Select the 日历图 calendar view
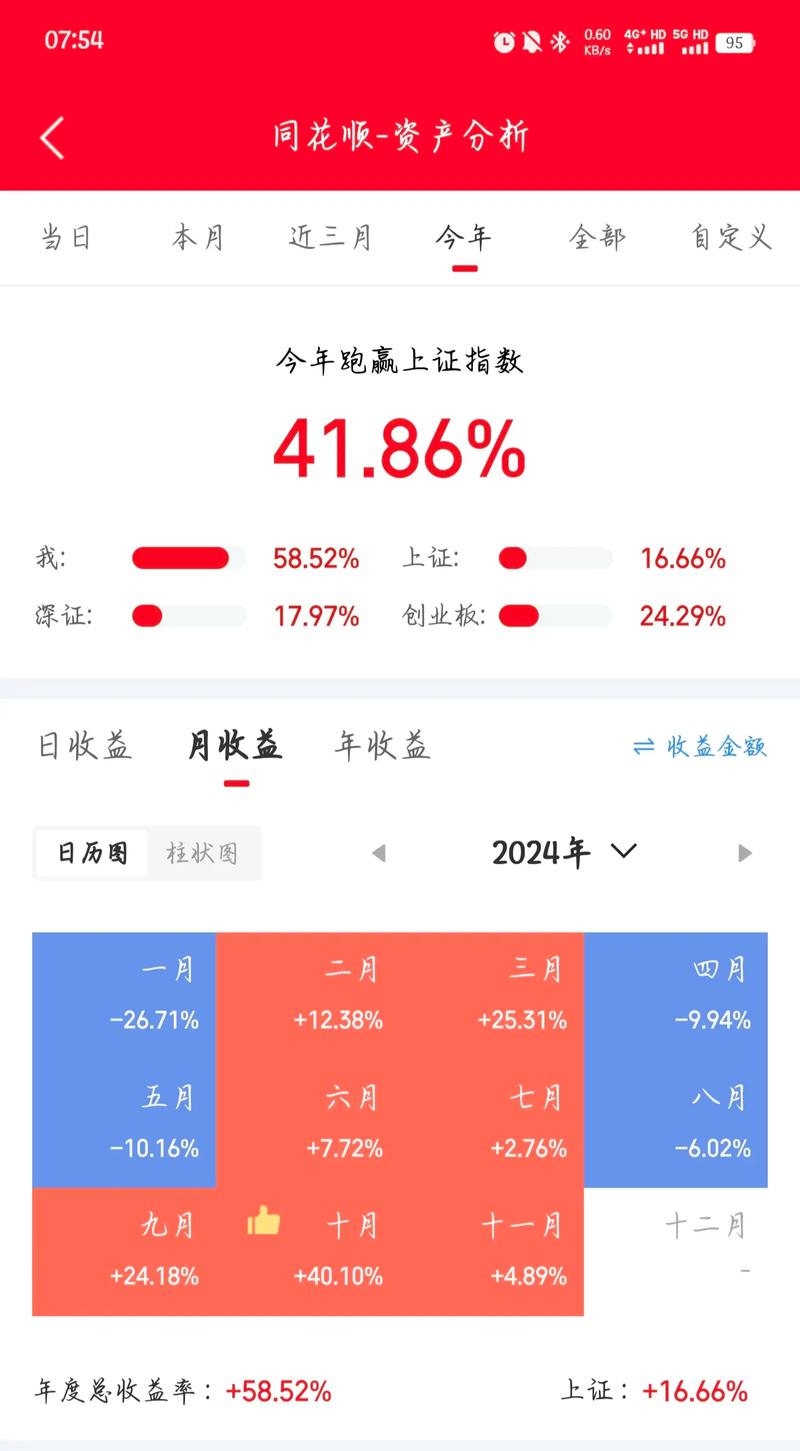This screenshot has width=800, height=1451. (x=91, y=853)
